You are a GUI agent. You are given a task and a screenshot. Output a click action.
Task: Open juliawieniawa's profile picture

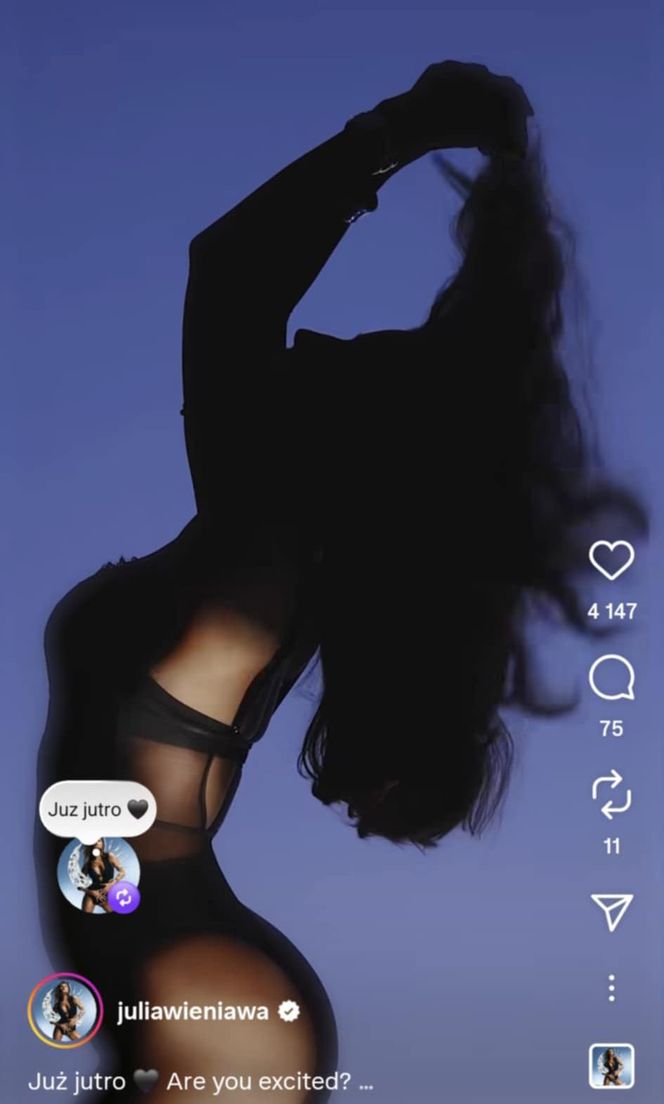point(65,1011)
